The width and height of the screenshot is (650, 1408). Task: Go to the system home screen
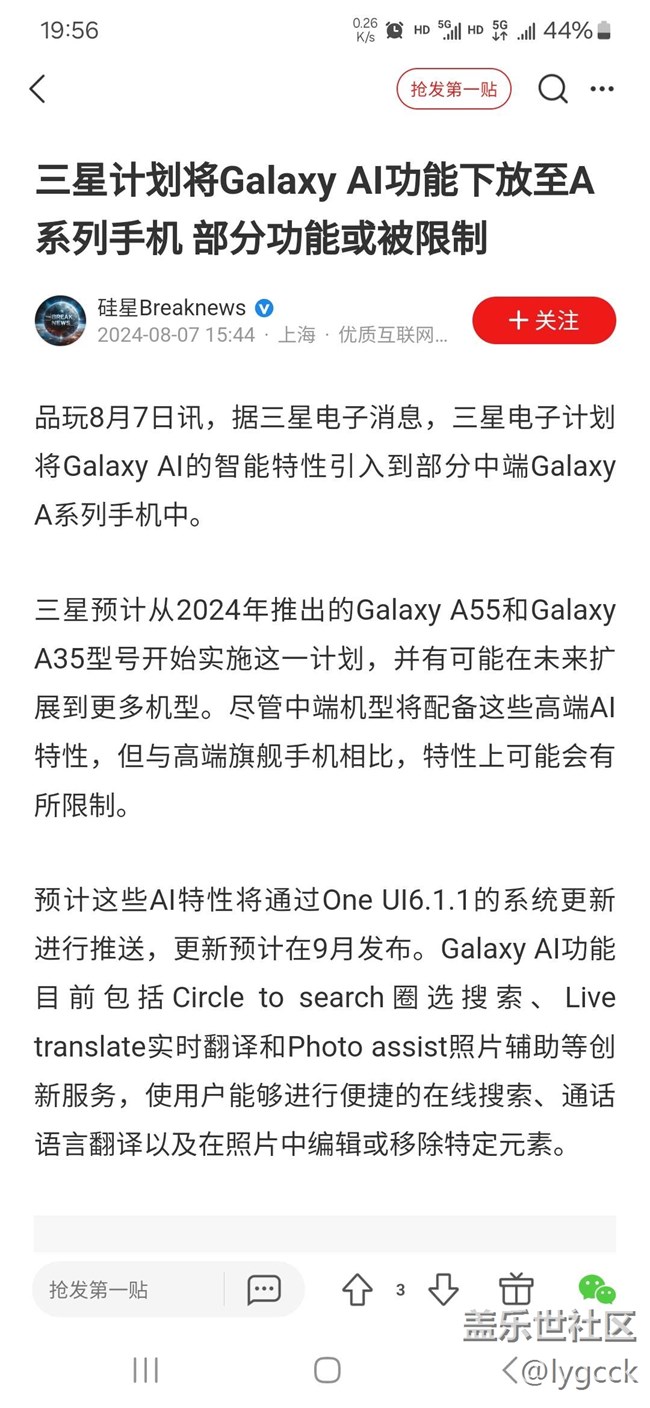327,1370
